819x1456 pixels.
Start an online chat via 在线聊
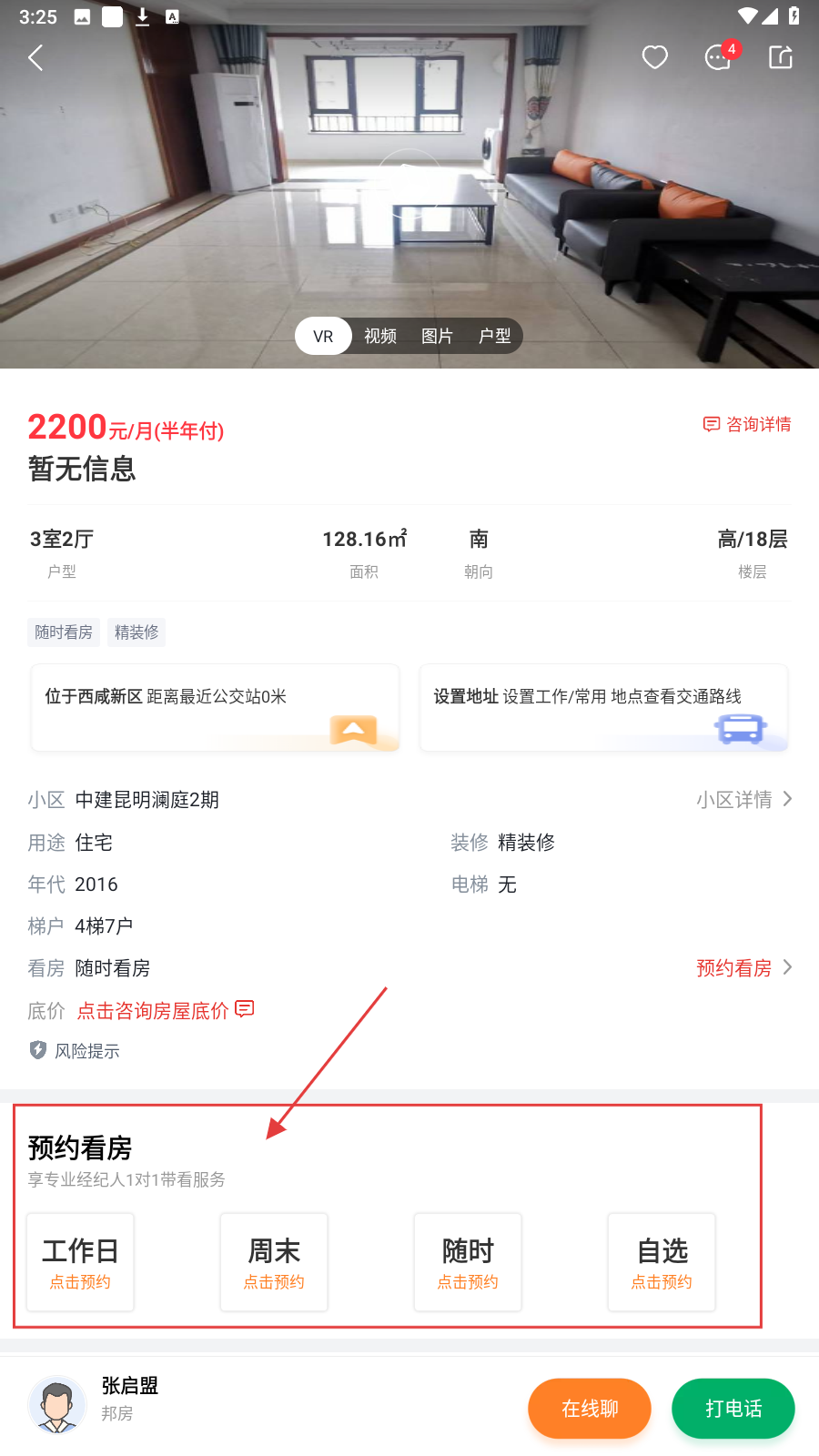(589, 1409)
